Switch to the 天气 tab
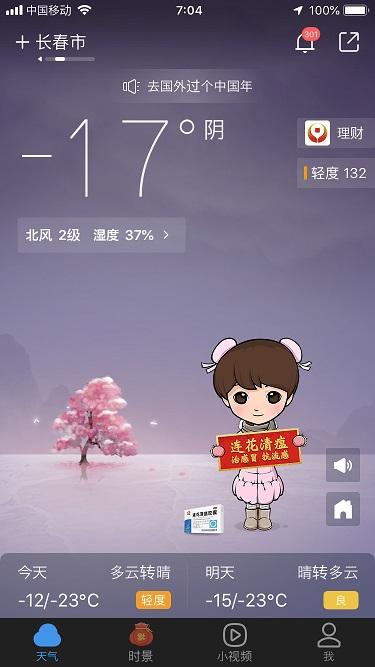The width and height of the screenshot is (375, 667). click(47, 642)
